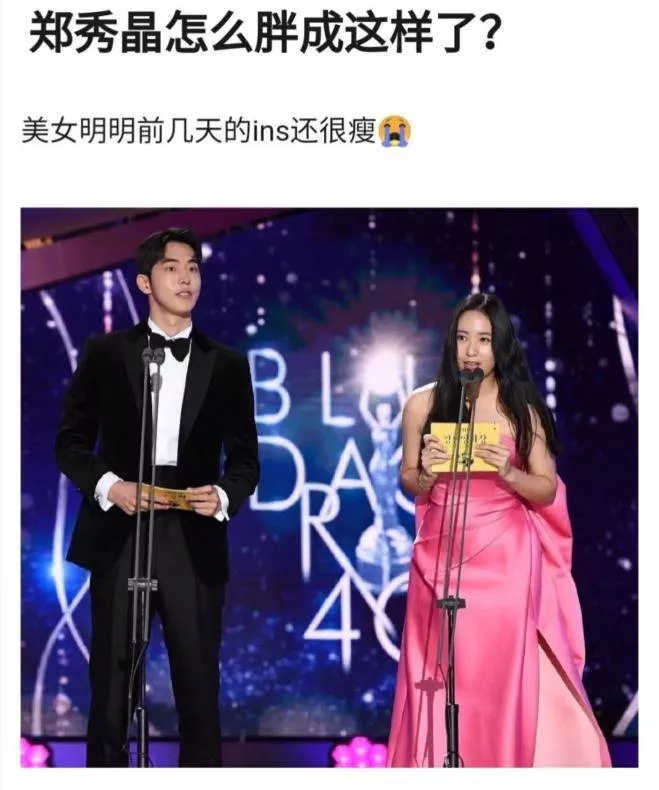The width and height of the screenshot is (659, 790).
Task: Open the award ceremony photo in the post
Action: tap(329, 487)
